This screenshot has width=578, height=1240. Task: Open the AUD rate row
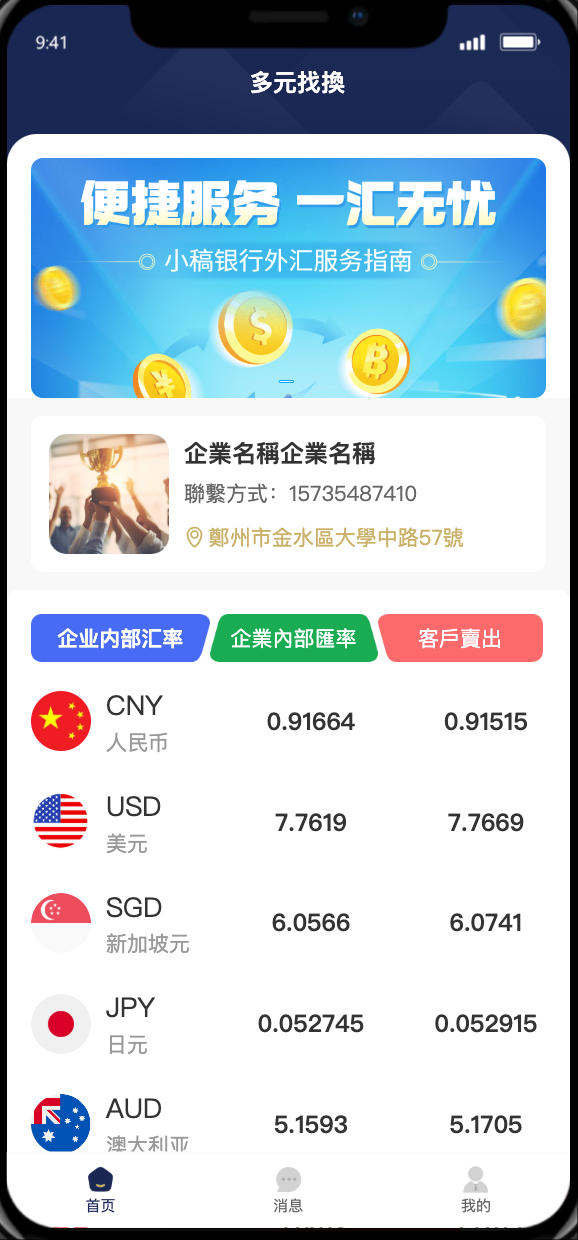(x=288, y=1122)
